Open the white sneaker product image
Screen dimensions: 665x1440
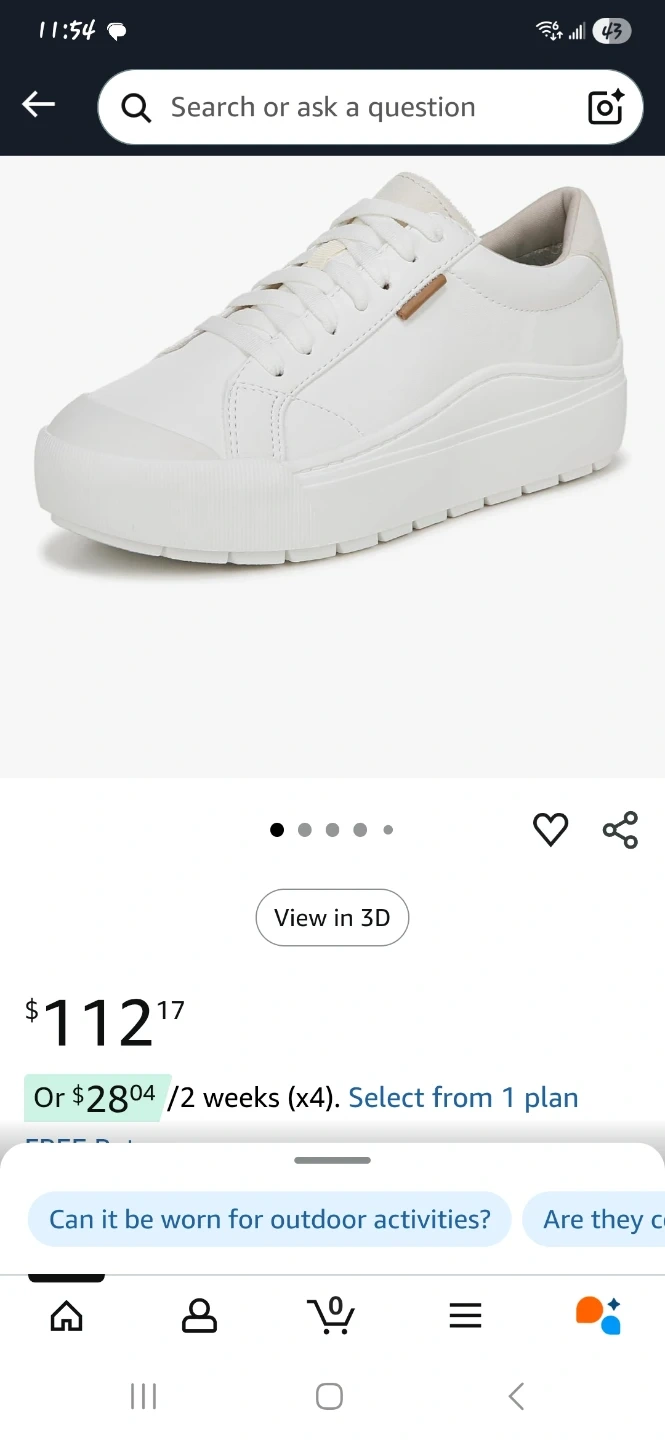(x=332, y=380)
